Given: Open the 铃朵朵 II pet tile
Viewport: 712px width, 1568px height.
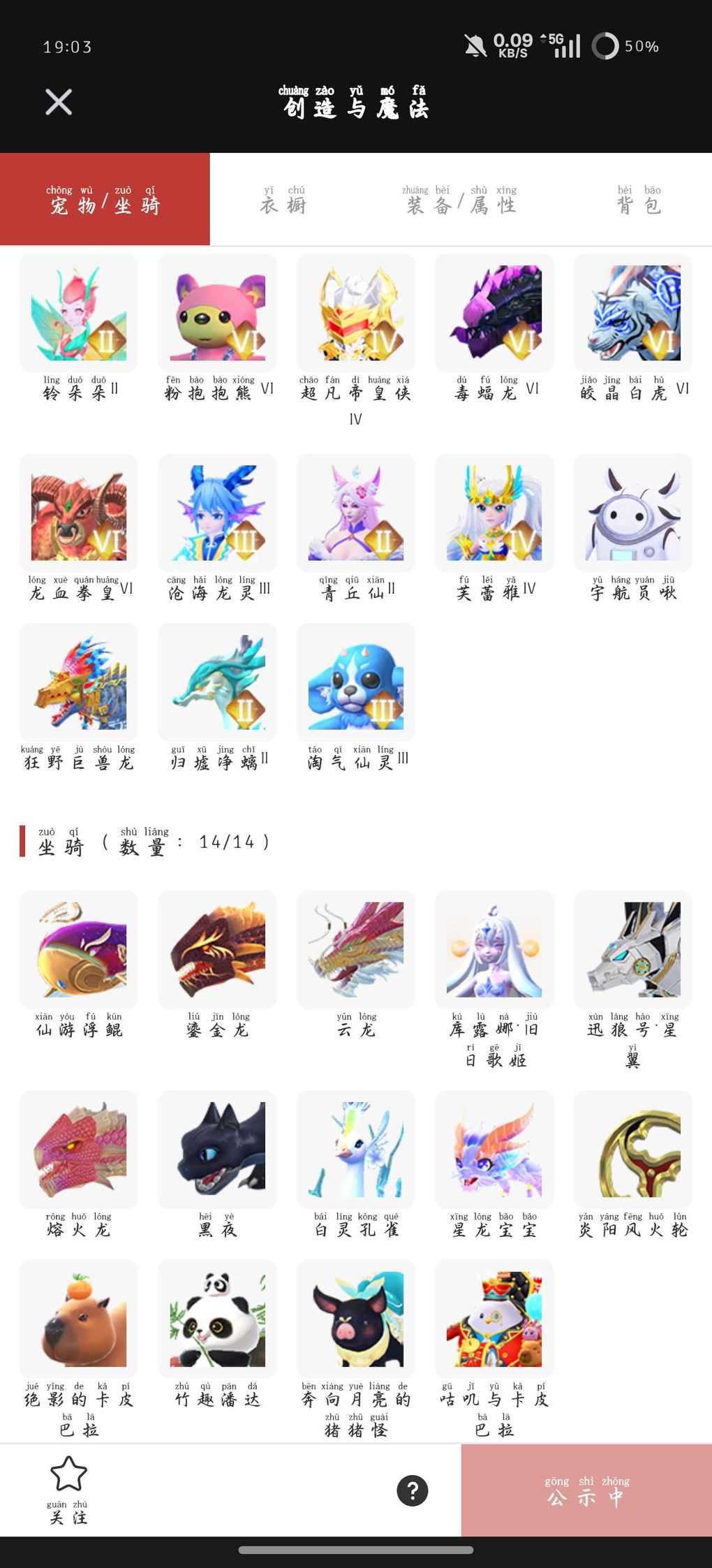Looking at the screenshot, I should 79,314.
